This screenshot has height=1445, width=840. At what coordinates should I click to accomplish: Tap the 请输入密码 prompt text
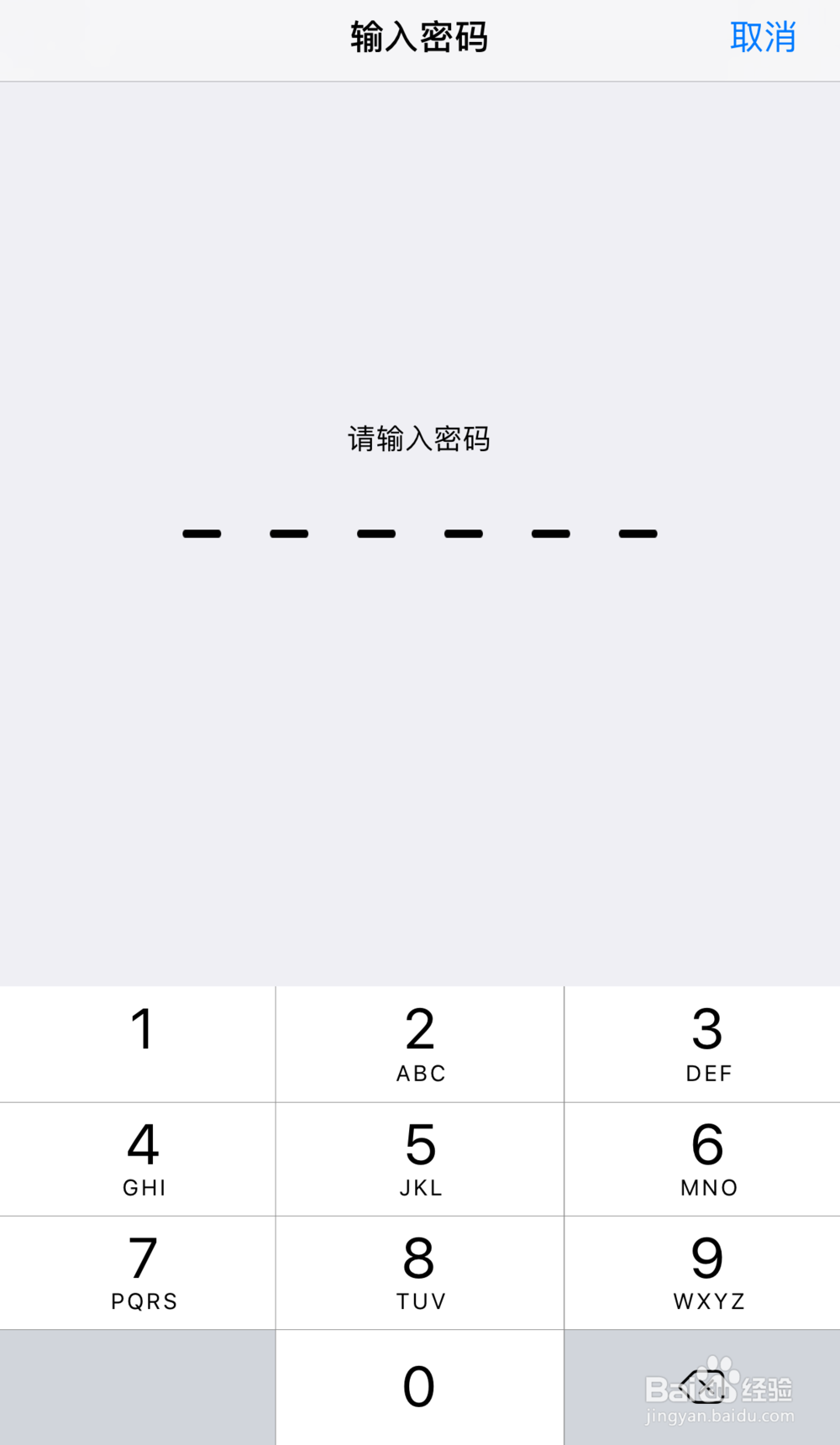pos(420,439)
